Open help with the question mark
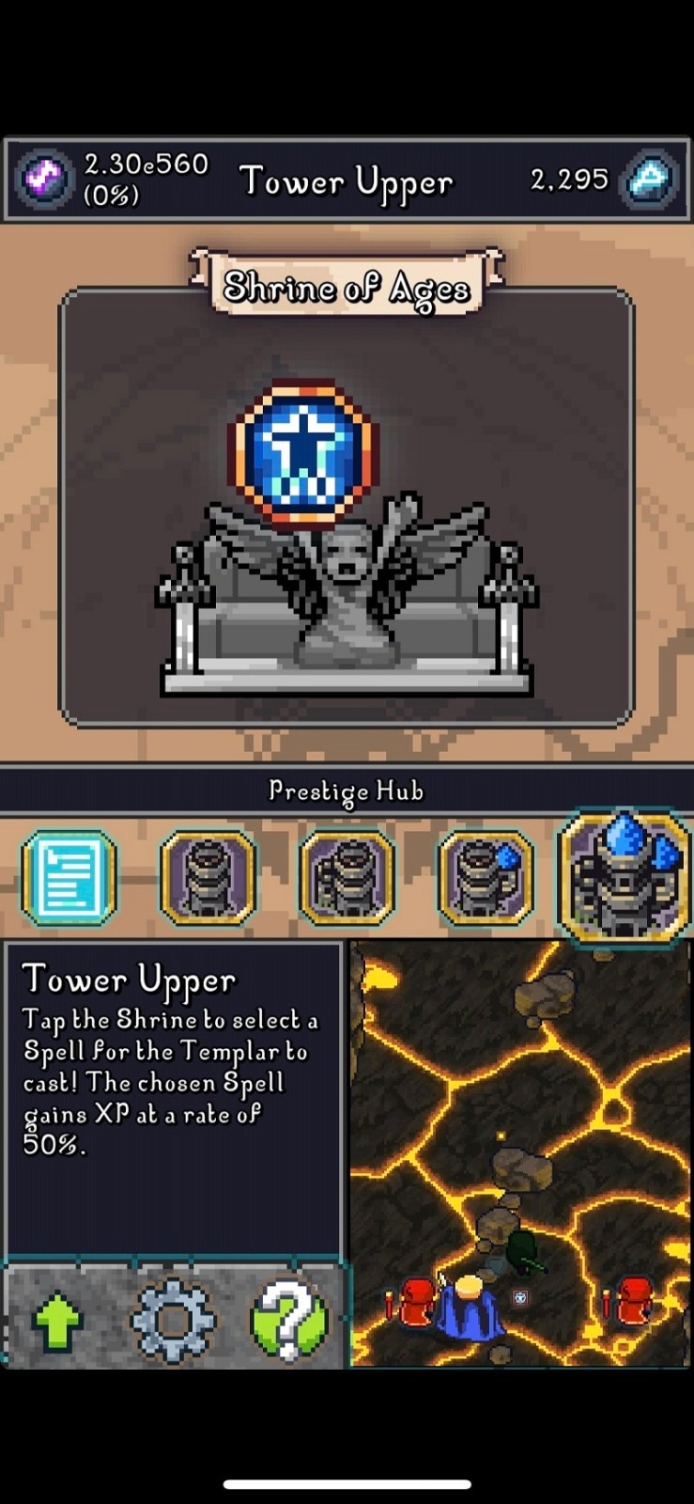Image resolution: width=694 pixels, height=1504 pixels. (x=290, y=1320)
